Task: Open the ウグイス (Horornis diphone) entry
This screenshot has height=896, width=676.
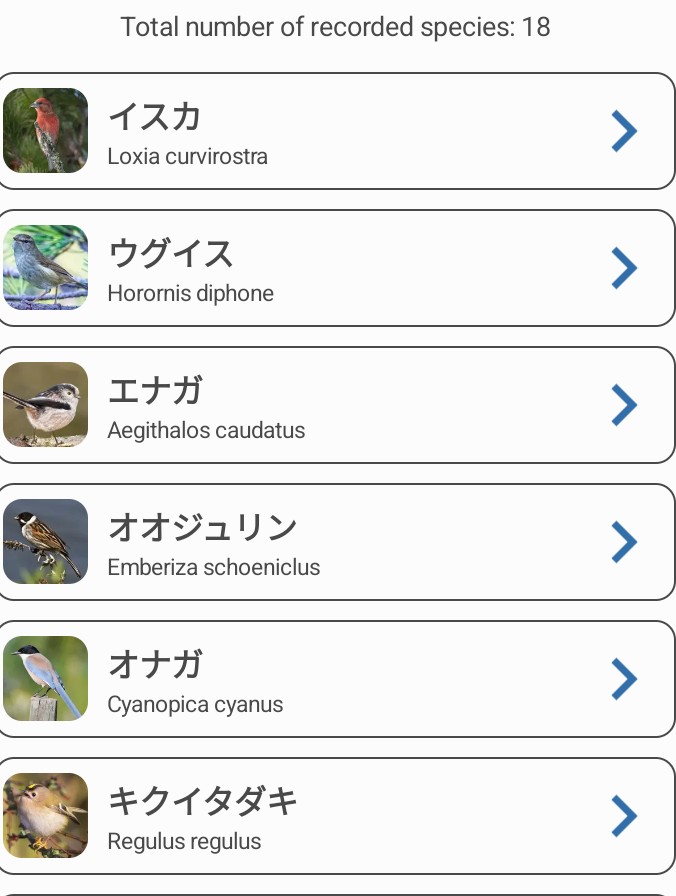Action: [337, 268]
